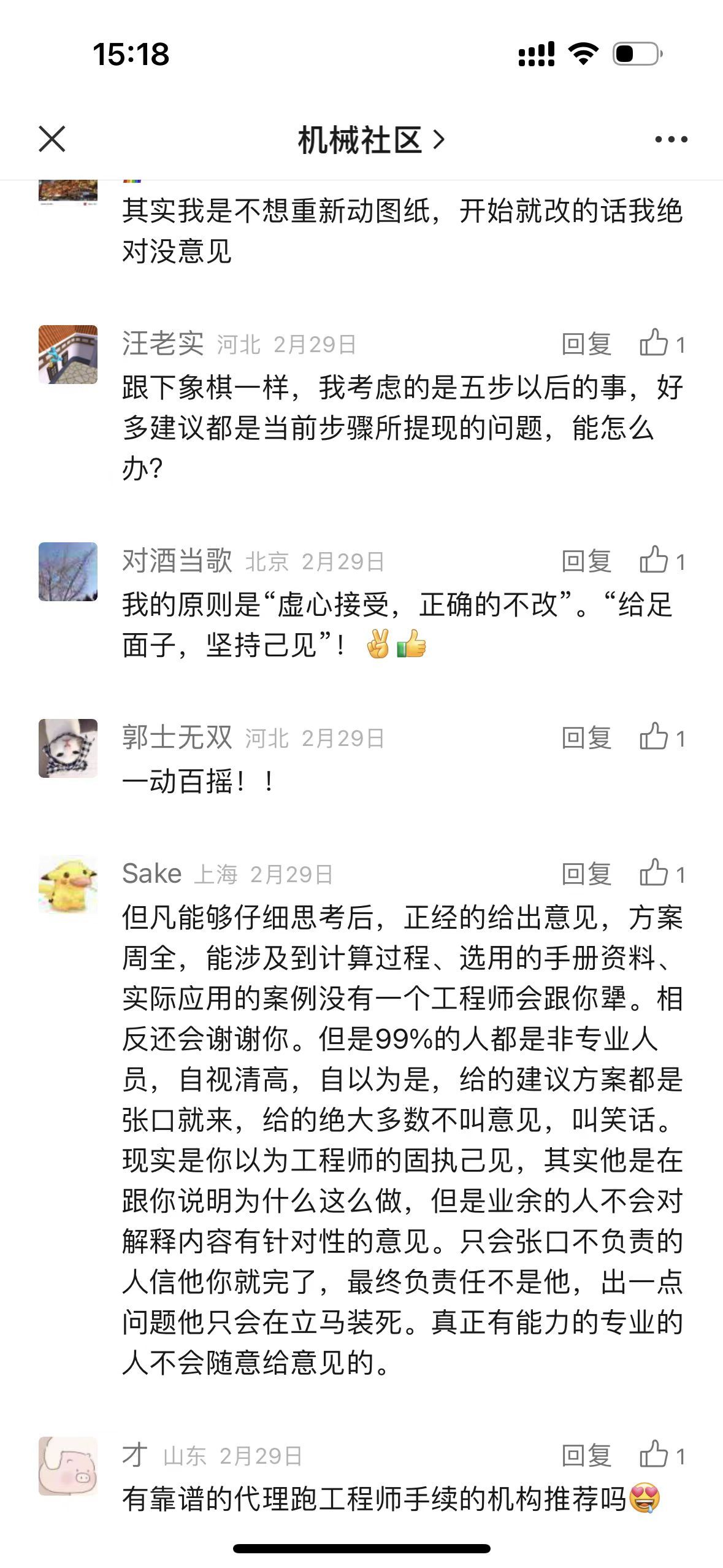Reply to 郭士无双's comment

click(x=586, y=738)
